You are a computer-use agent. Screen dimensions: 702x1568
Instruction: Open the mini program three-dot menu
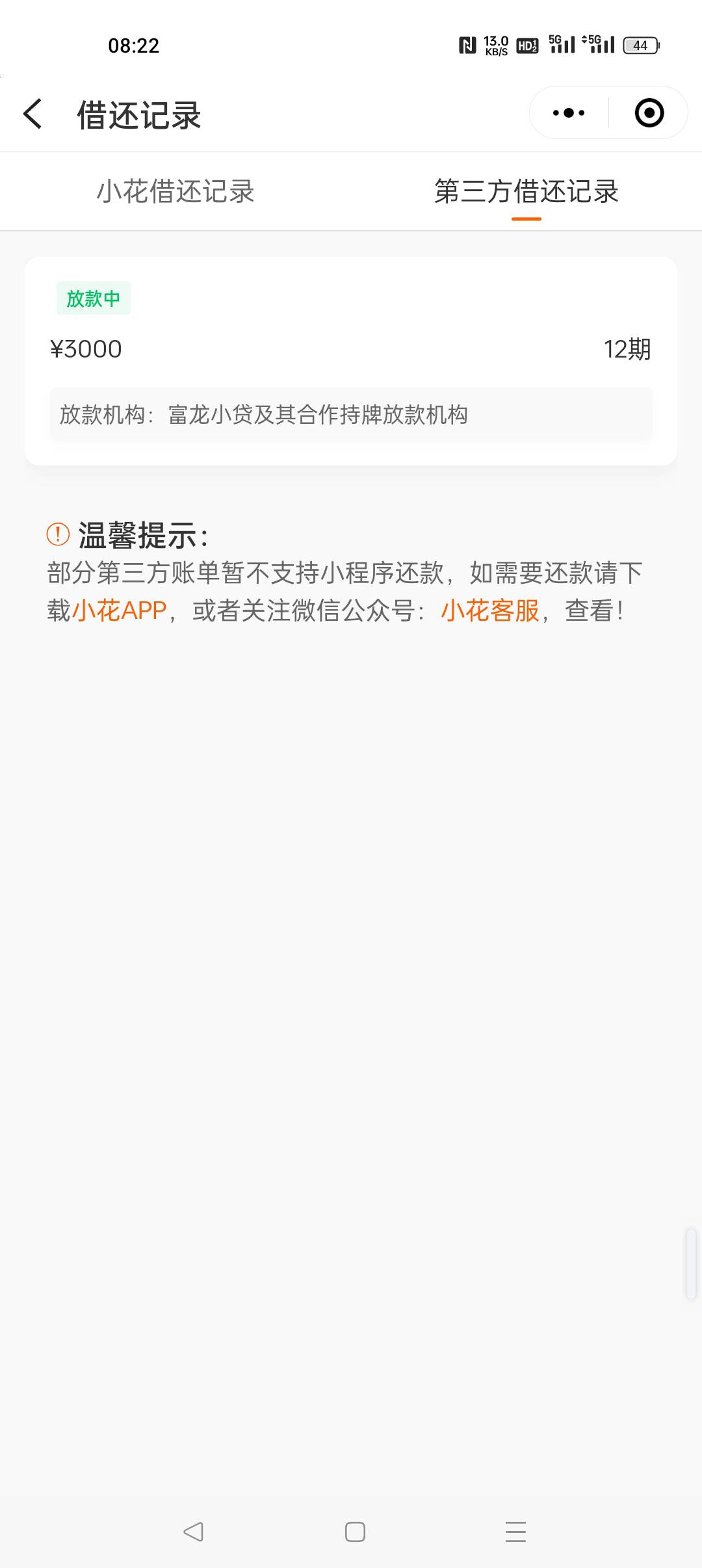pos(569,113)
